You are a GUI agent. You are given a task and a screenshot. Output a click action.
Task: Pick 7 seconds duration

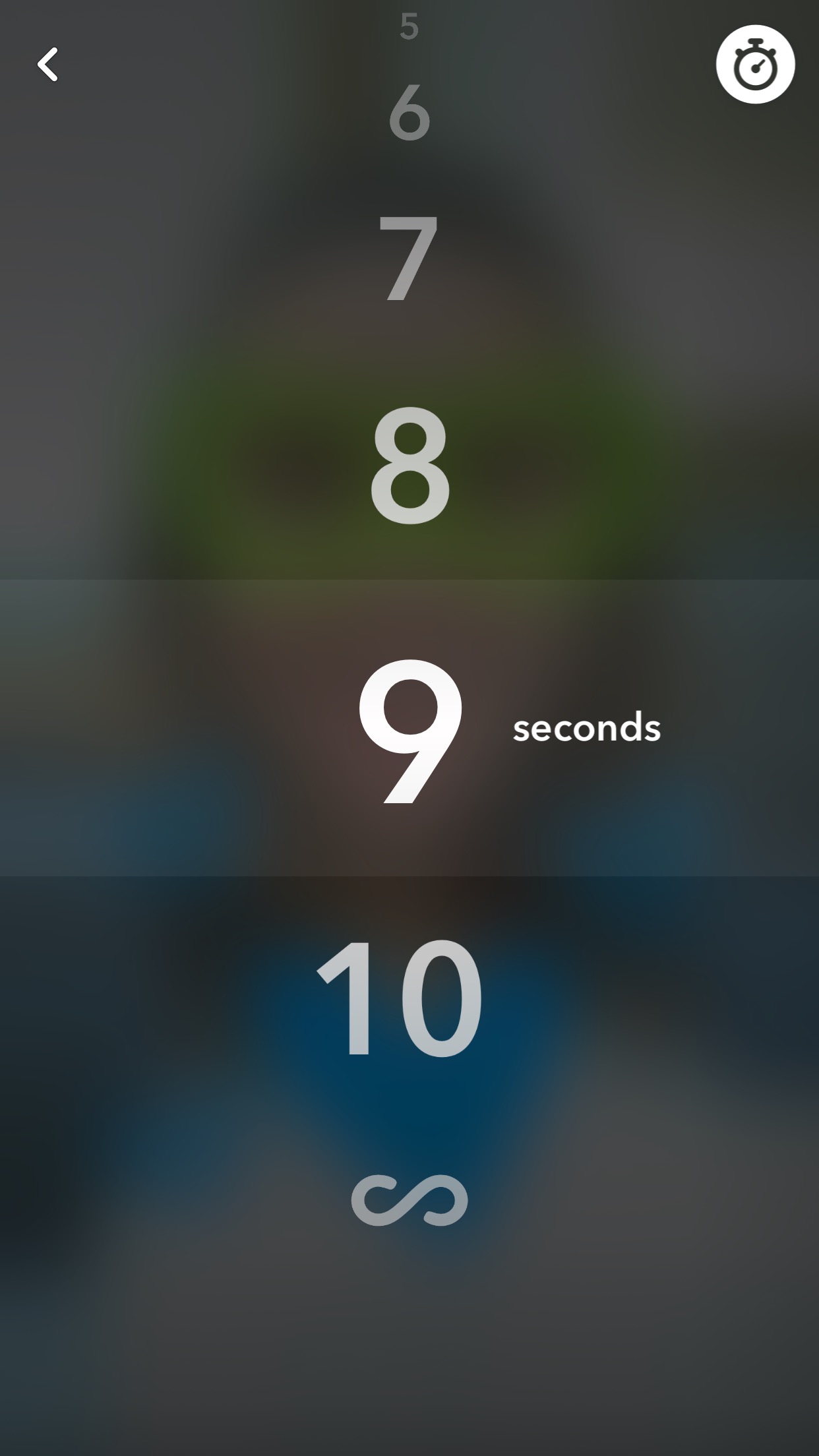[408, 258]
